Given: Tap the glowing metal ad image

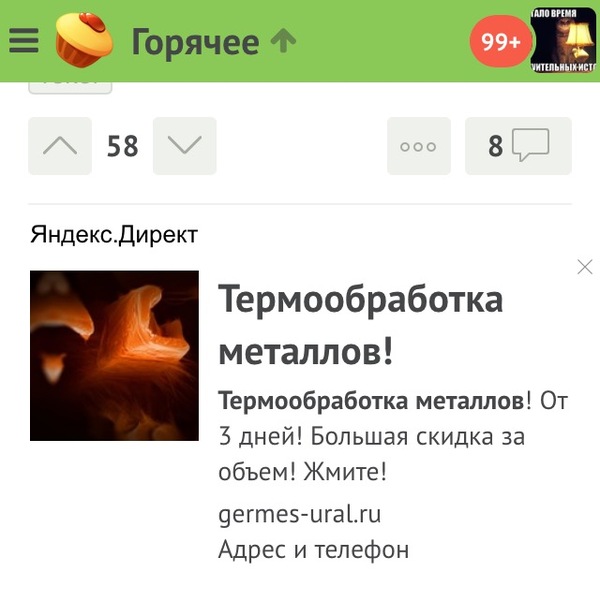Looking at the screenshot, I should (114, 356).
